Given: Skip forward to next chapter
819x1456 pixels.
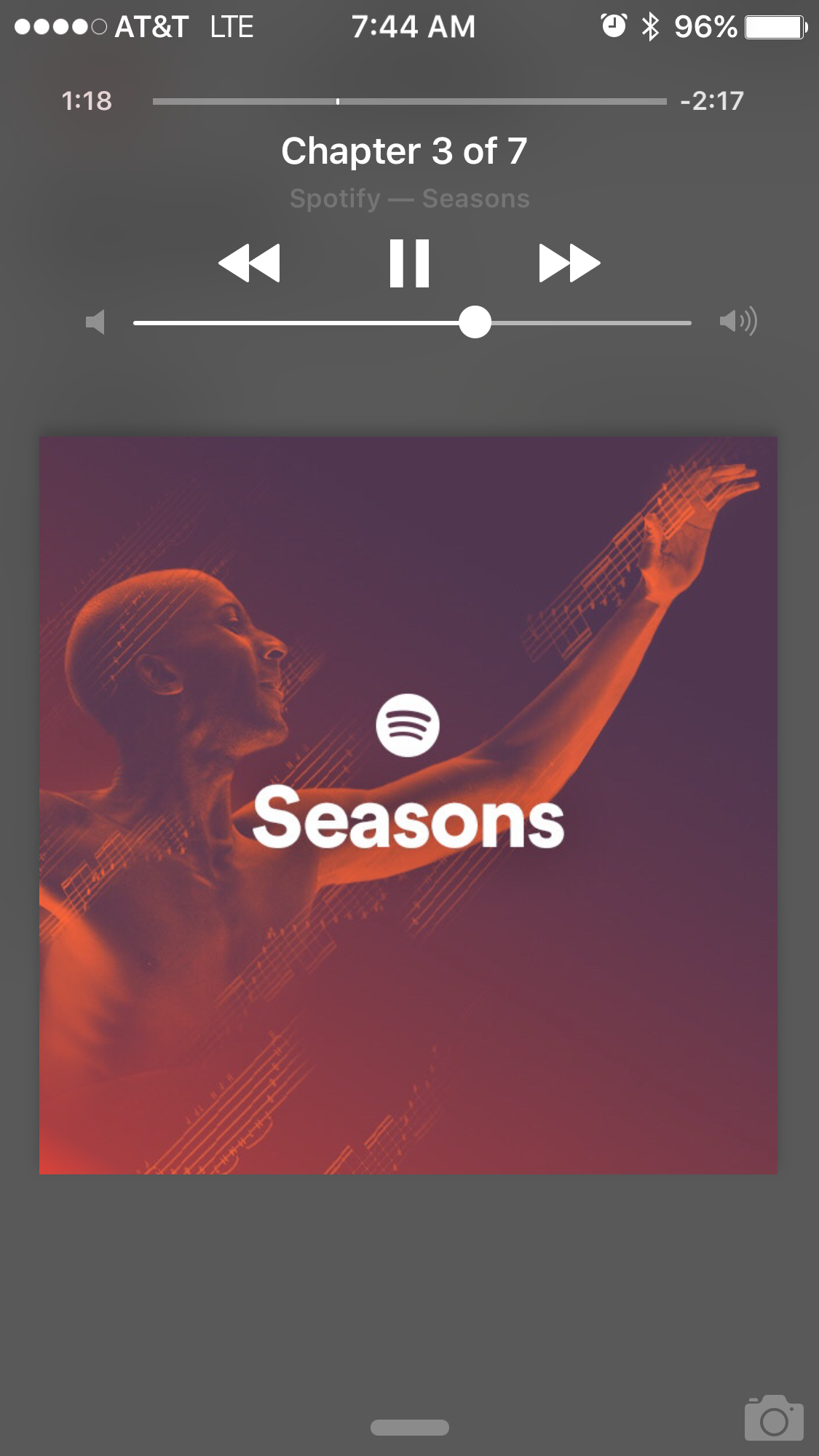Looking at the screenshot, I should point(569,263).
